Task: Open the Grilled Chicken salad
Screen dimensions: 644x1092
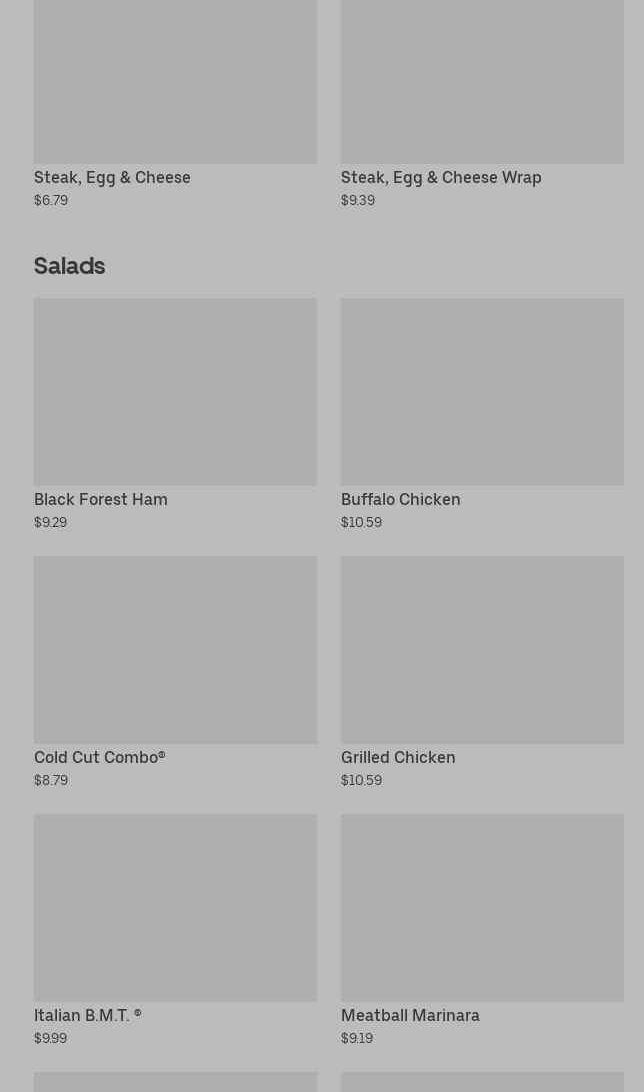Action: [482, 672]
